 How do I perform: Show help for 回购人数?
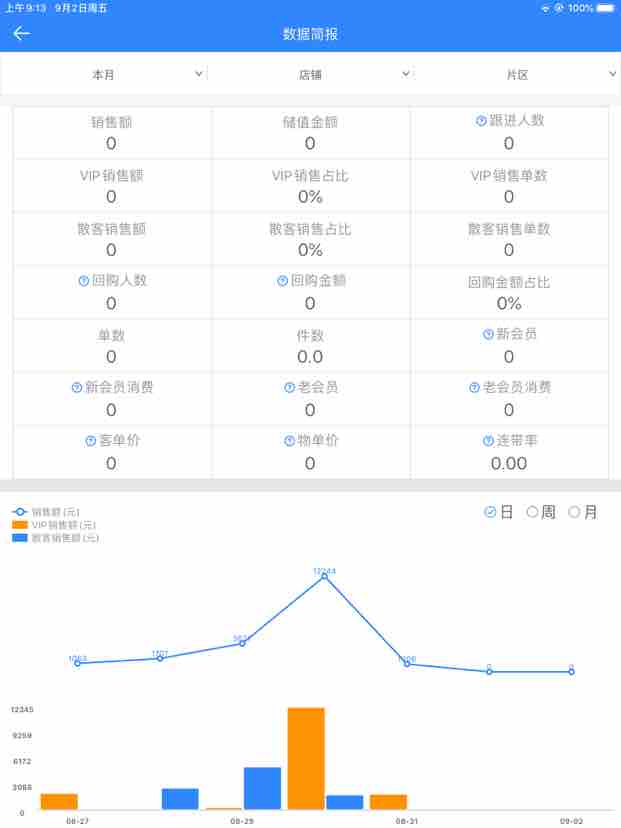[x=84, y=281]
